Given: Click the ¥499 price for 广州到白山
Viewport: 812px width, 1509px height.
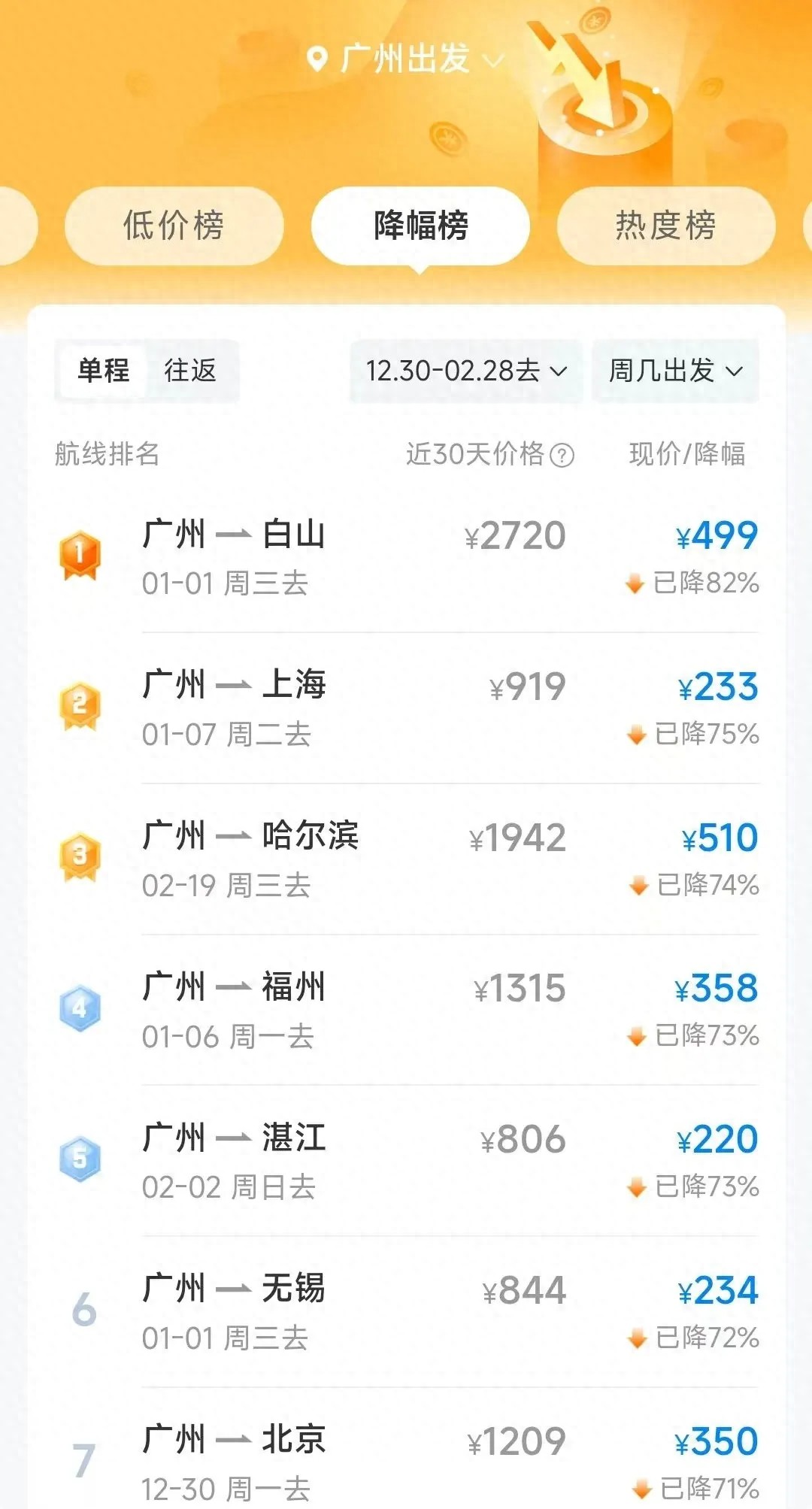Looking at the screenshot, I should (716, 535).
